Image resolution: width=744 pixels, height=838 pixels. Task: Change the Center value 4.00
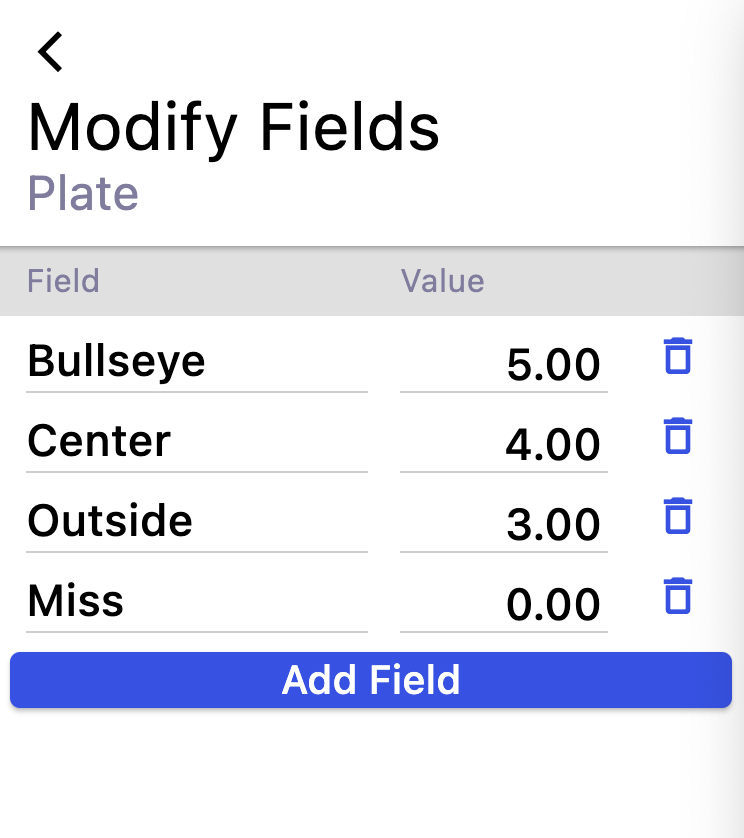pos(504,445)
